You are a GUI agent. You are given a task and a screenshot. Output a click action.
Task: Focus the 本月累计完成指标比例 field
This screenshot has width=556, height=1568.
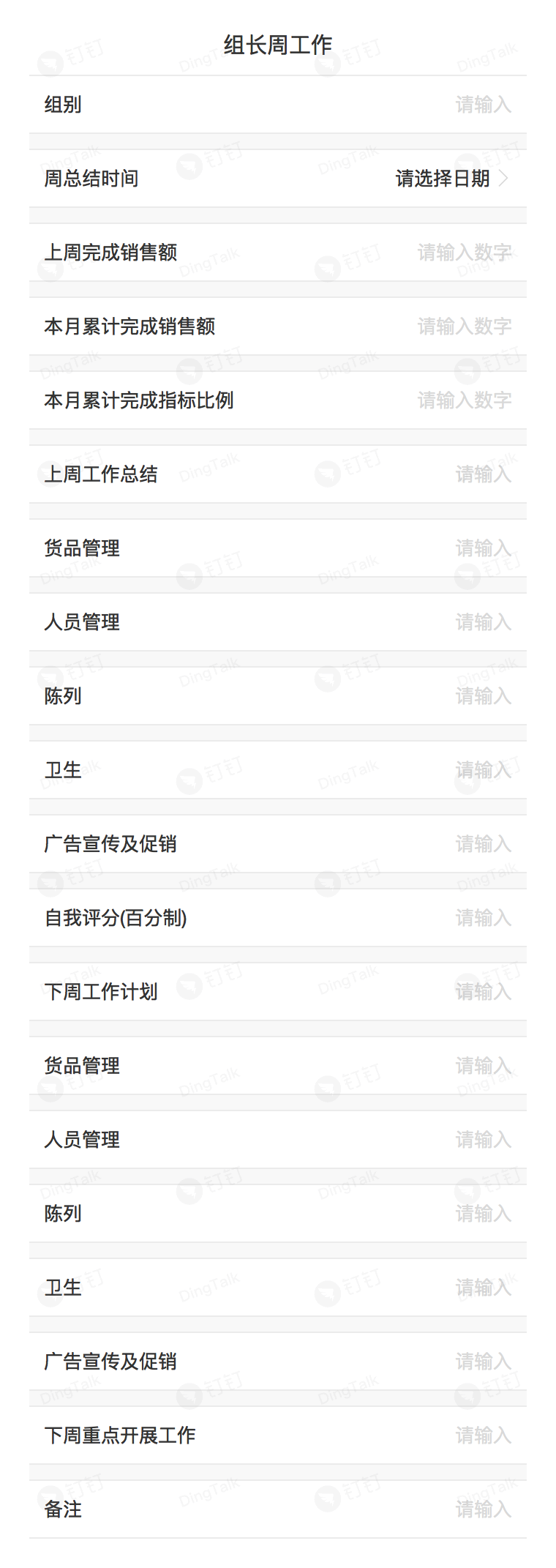pyautogui.click(x=464, y=400)
